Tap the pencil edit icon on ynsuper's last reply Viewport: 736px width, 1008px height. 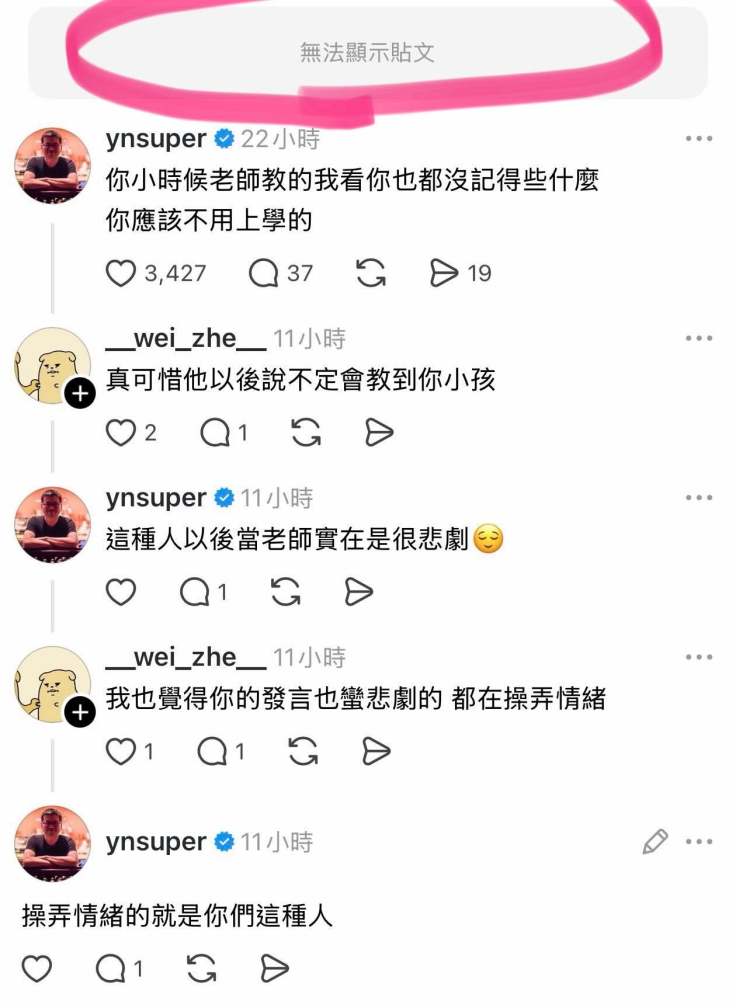655,842
